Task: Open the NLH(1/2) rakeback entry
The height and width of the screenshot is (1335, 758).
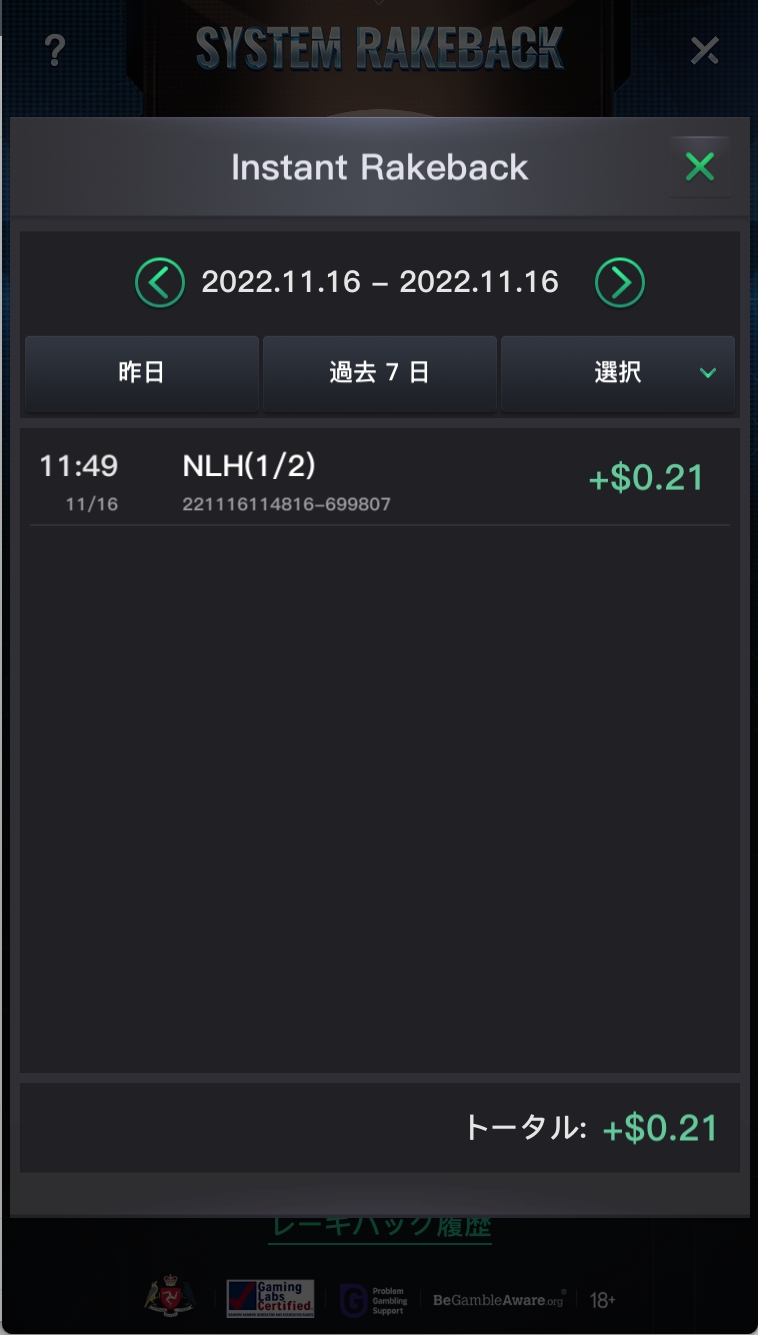Action: click(380, 481)
